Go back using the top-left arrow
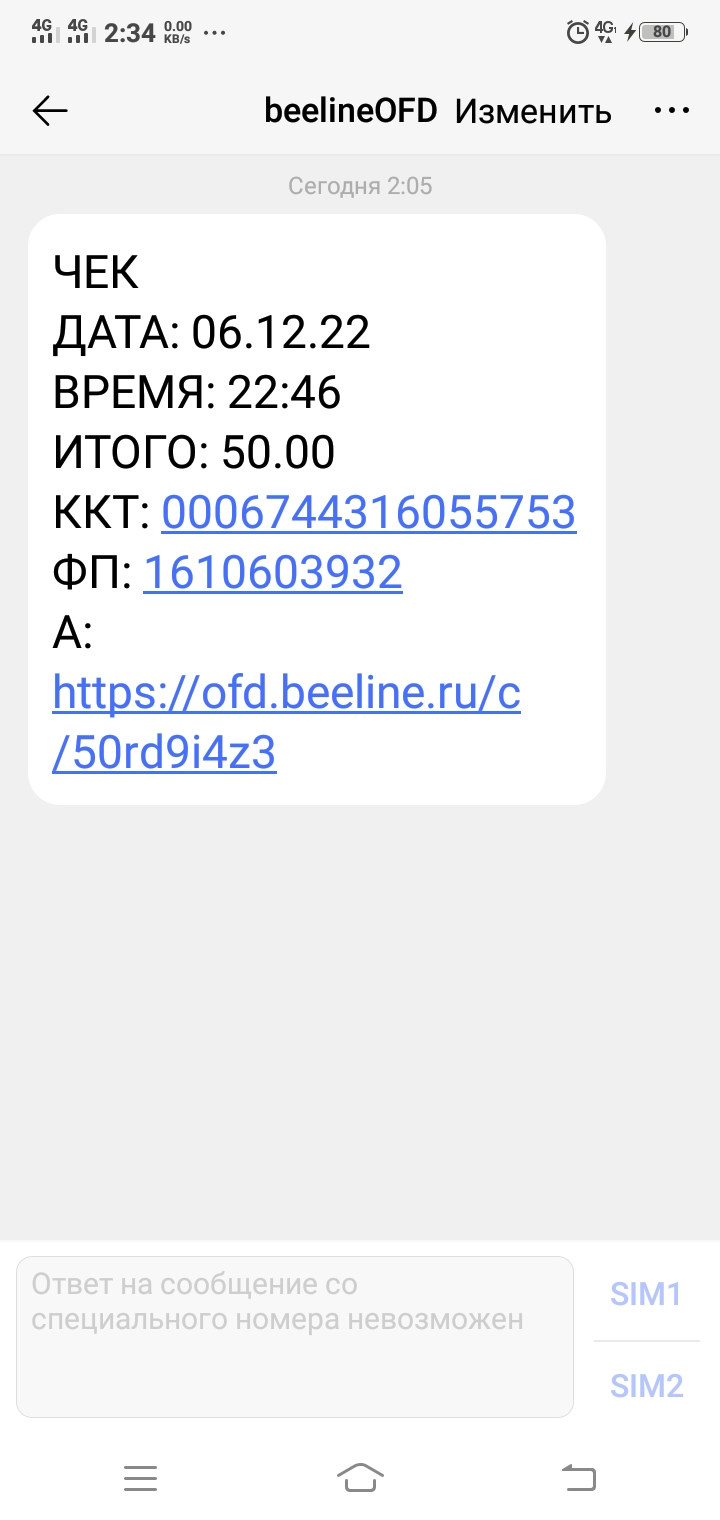 [x=50, y=111]
